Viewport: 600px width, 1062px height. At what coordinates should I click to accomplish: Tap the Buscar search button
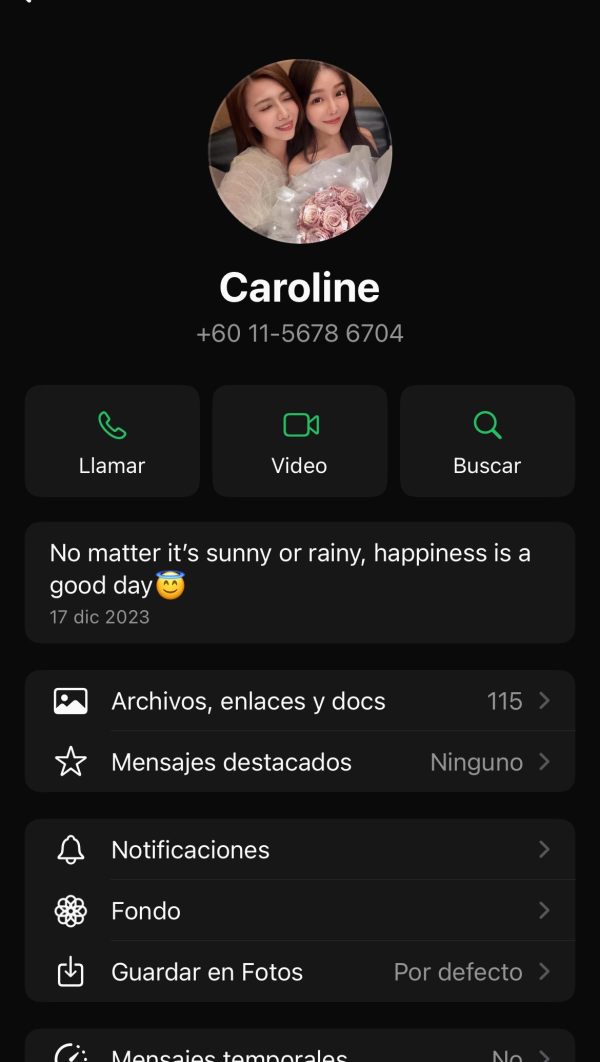[488, 441]
